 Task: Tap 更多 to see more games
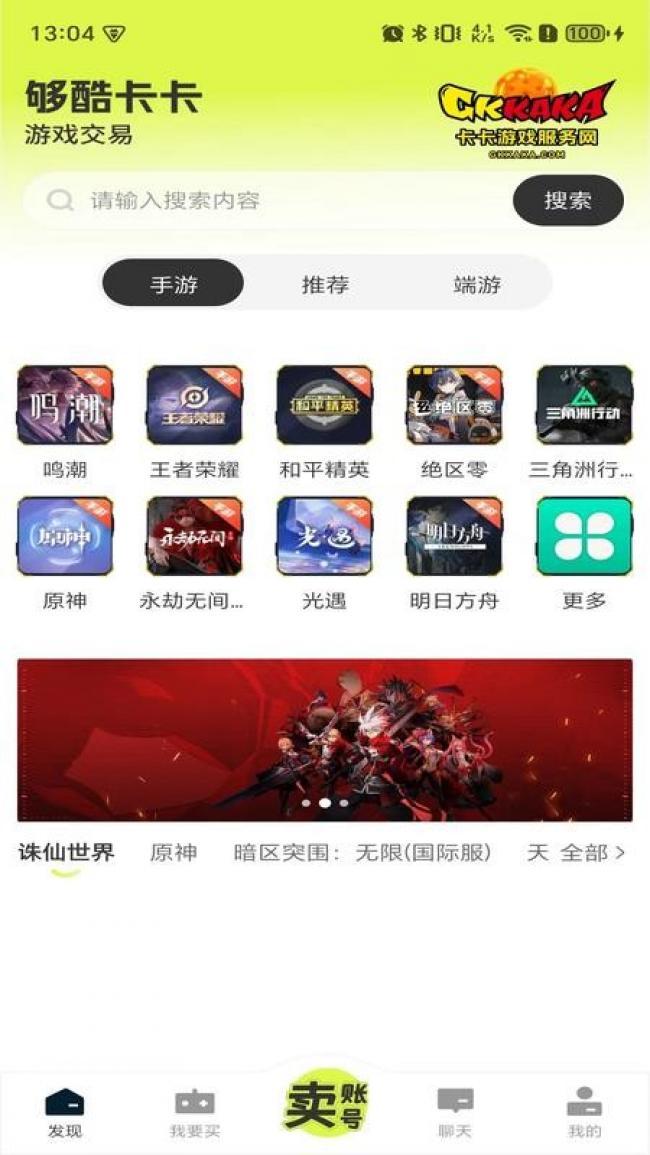(x=584, y=537)
